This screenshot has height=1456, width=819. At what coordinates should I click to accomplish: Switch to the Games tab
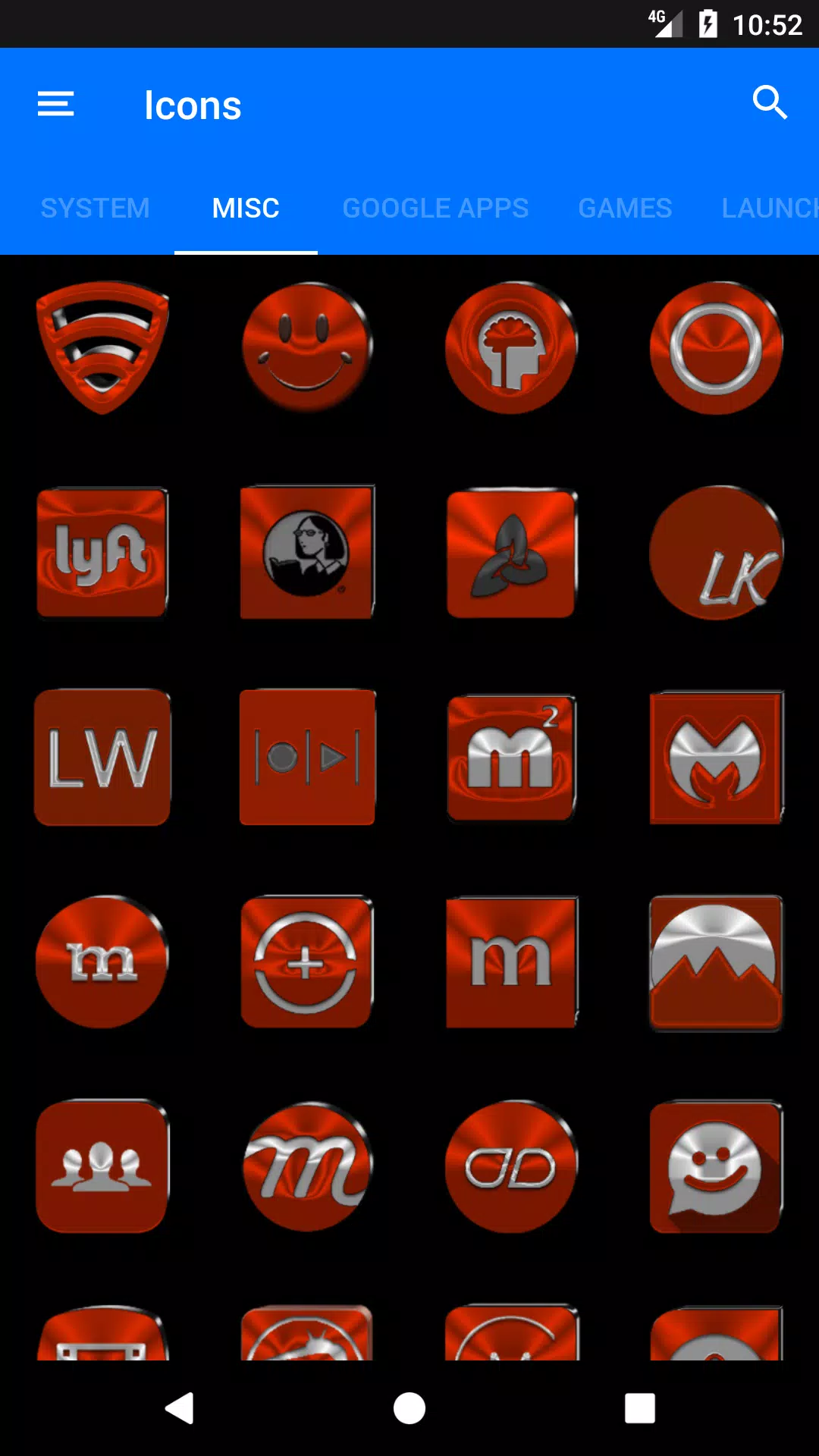click(x=625, y=208)
